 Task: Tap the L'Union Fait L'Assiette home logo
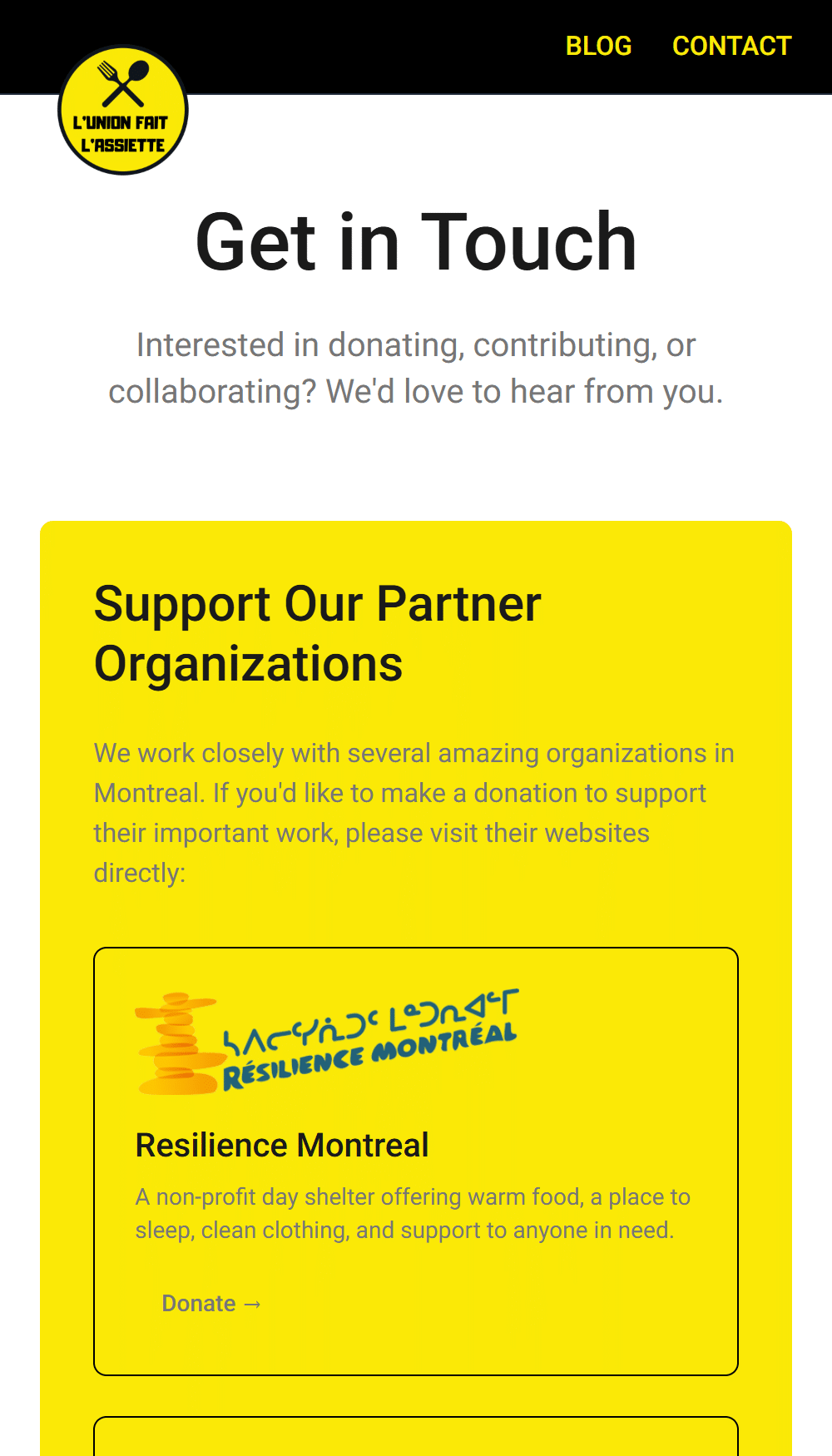tap(123, 110)
